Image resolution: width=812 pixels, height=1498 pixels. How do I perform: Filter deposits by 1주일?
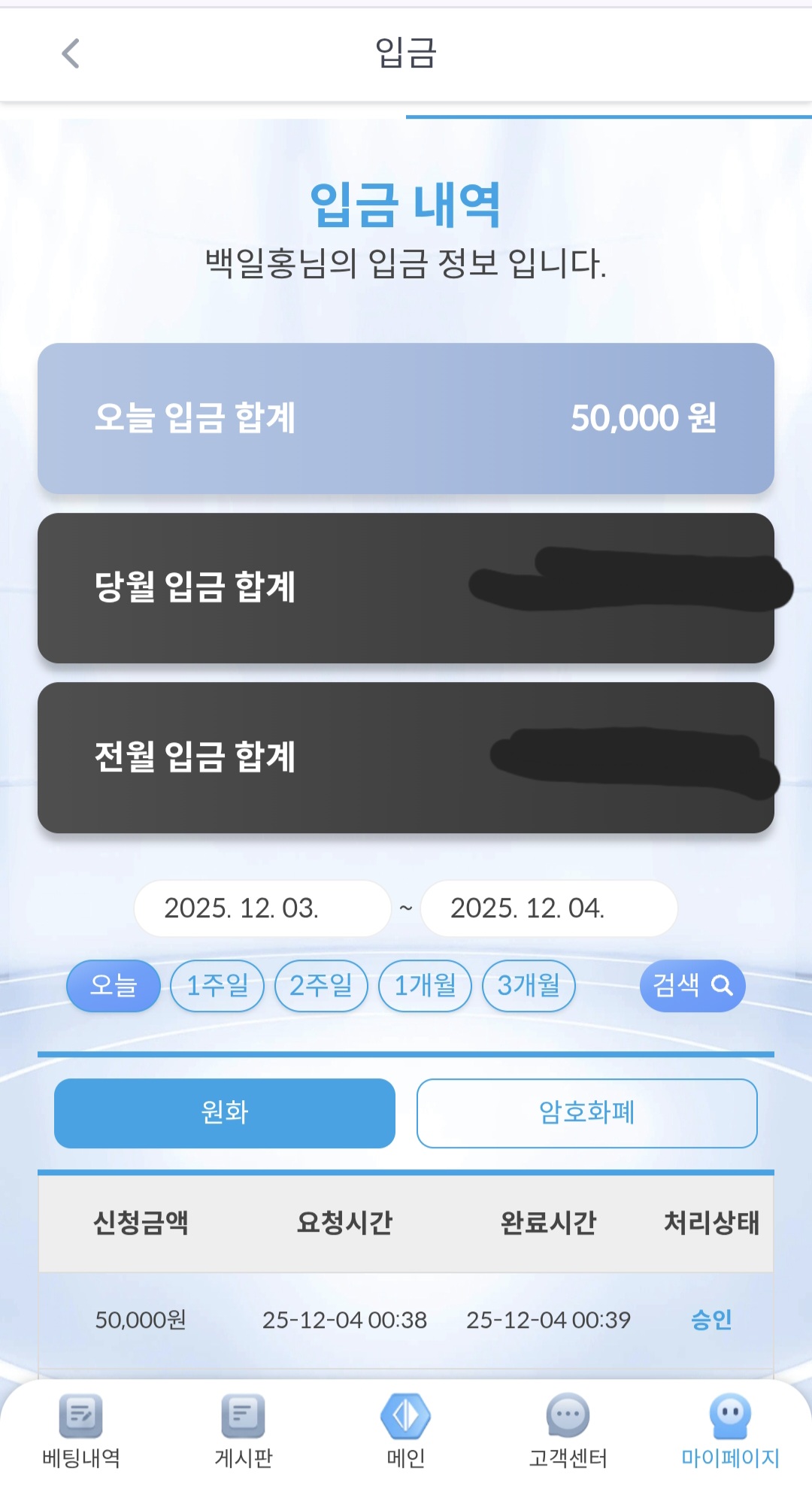point(217,985)
